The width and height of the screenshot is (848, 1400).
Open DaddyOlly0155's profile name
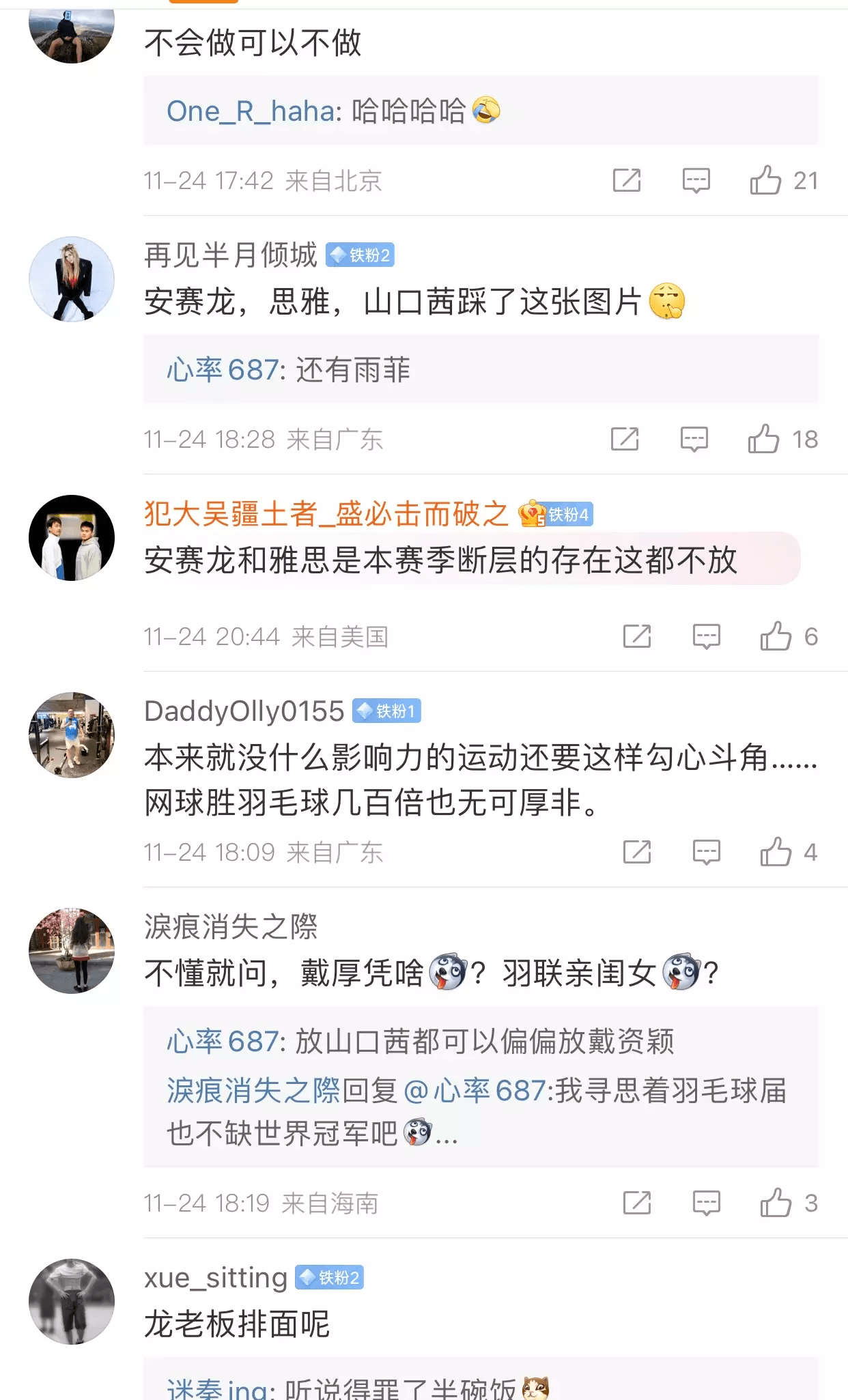(244, 711)
